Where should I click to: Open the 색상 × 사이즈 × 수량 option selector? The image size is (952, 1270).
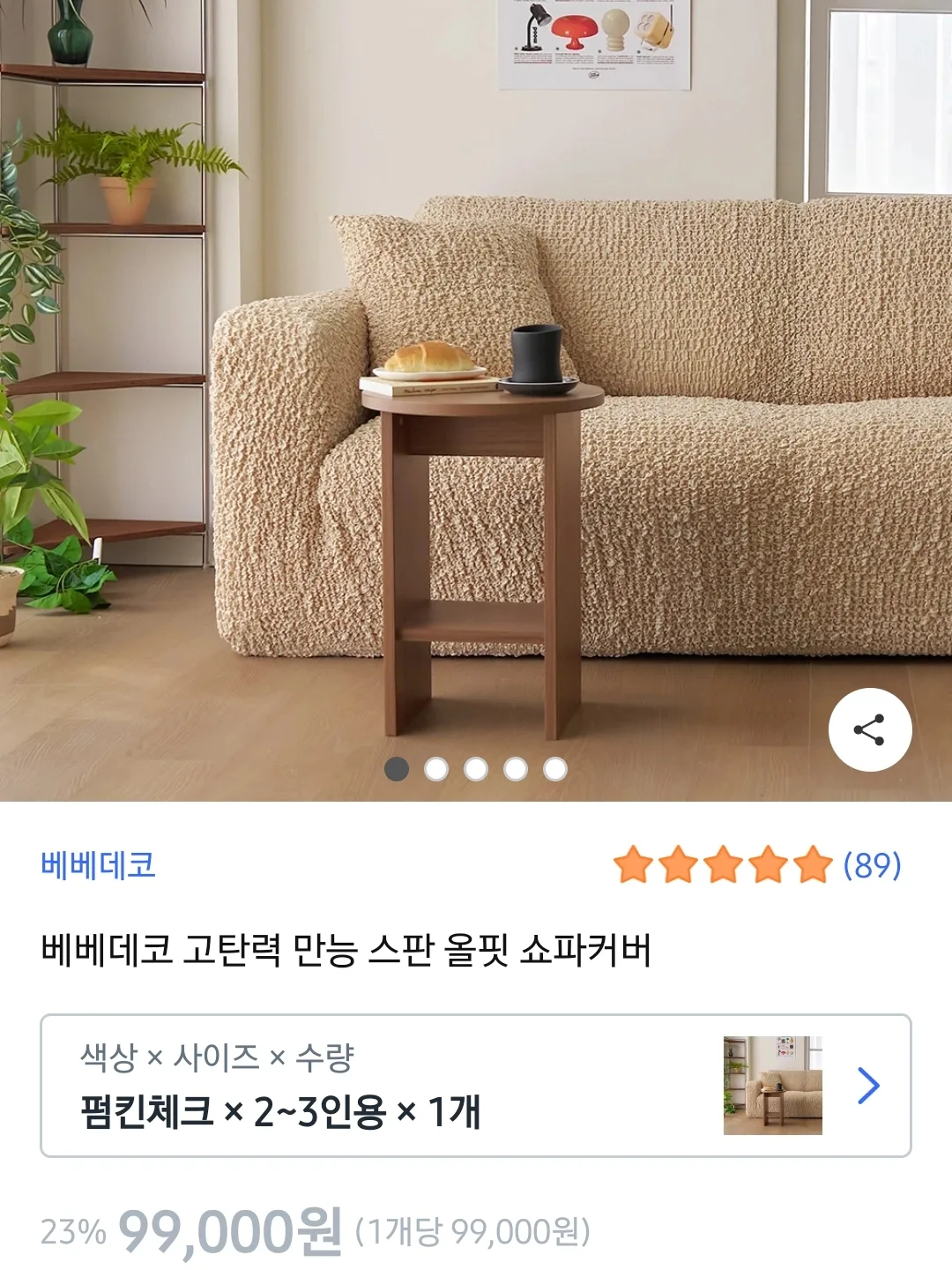pos(476,1086)
